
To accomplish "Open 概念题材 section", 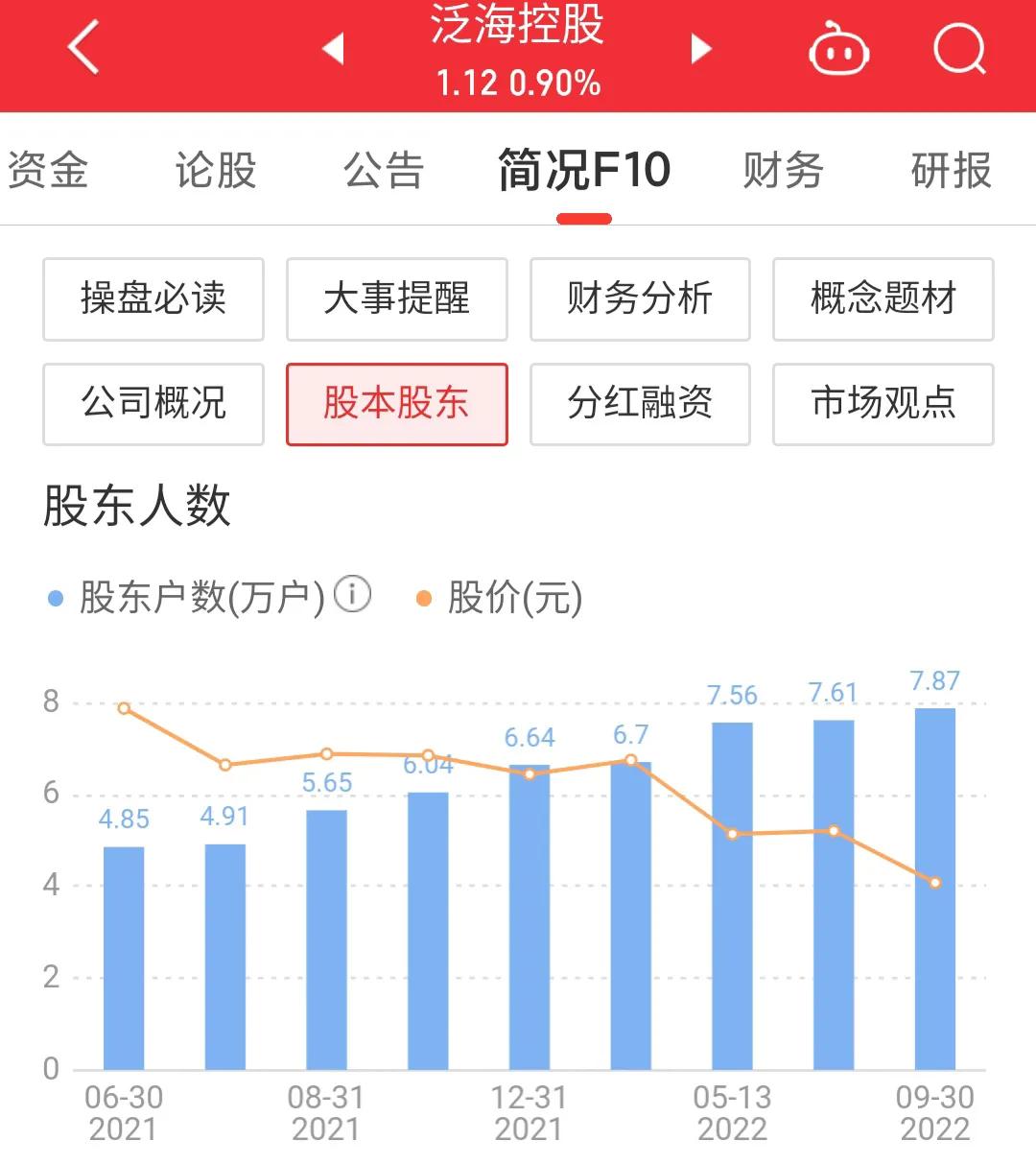I will 883,299.
